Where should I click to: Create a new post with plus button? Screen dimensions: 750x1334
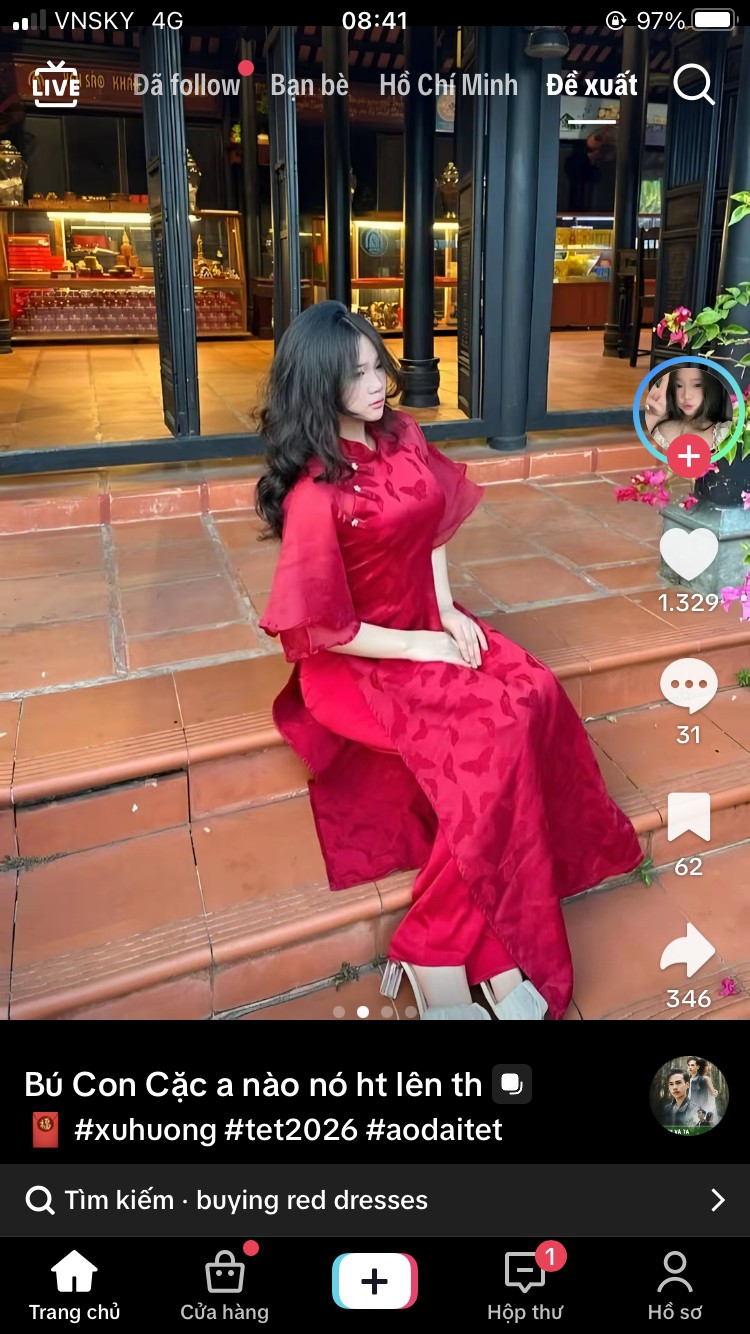coord(374,1281)
